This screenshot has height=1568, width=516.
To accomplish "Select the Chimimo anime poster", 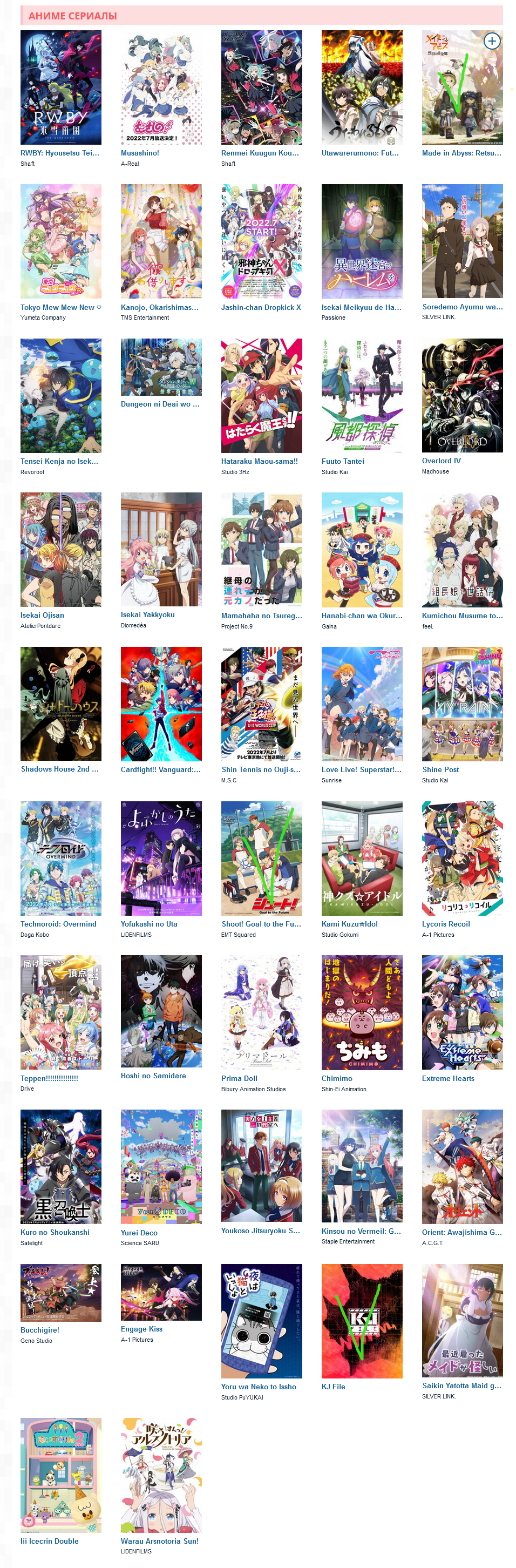I will [x=362, y=1012].
